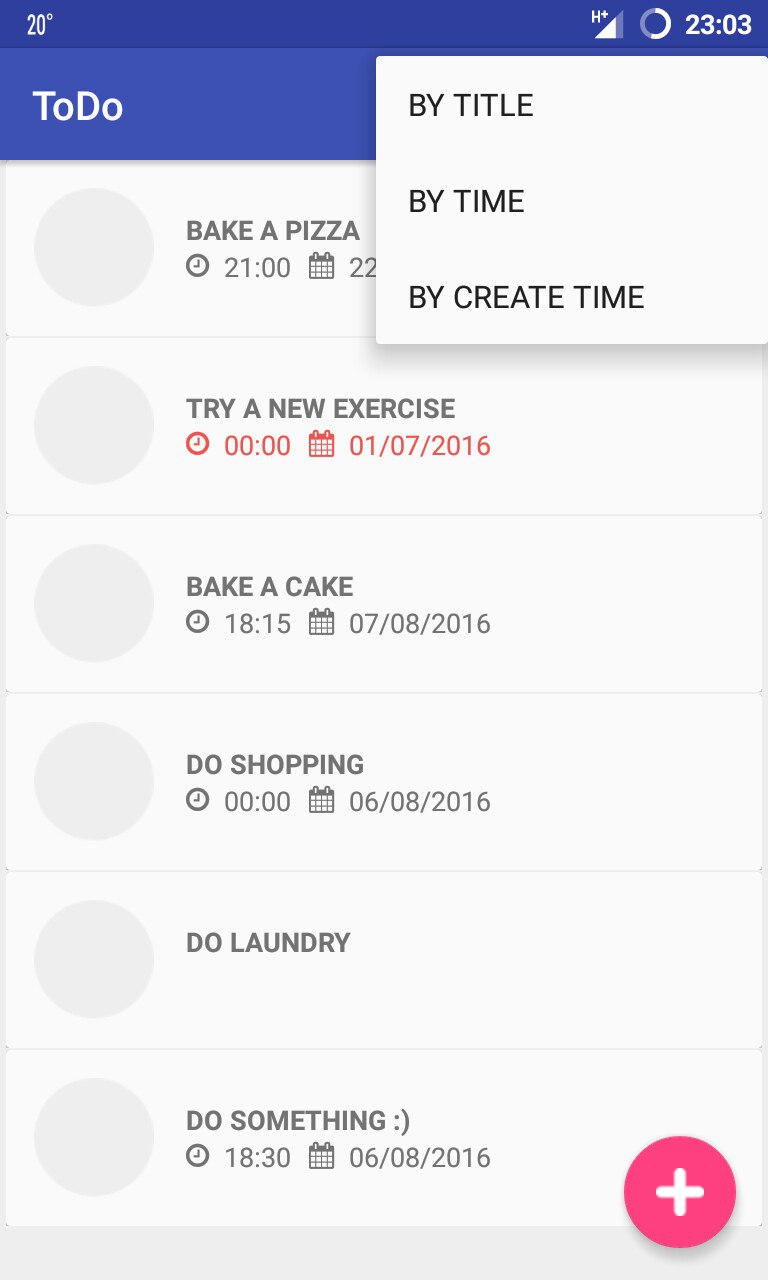
Task: Sort tasks by title
Action: (572, 105)
